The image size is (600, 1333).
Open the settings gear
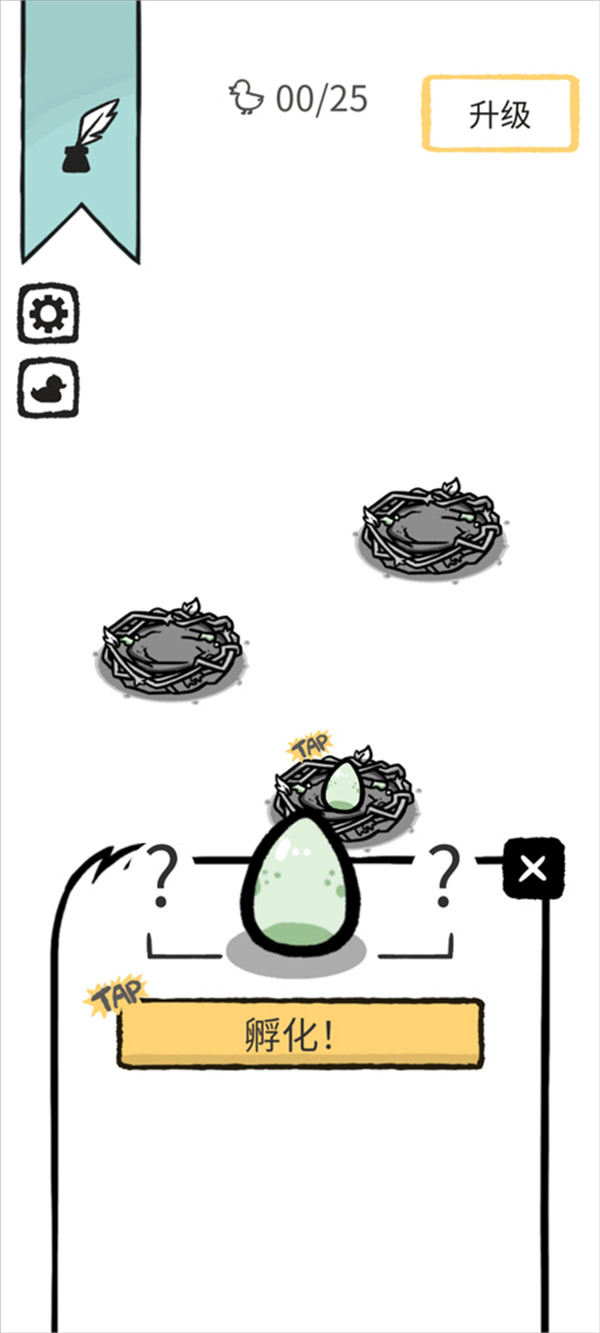pos(48,315)
